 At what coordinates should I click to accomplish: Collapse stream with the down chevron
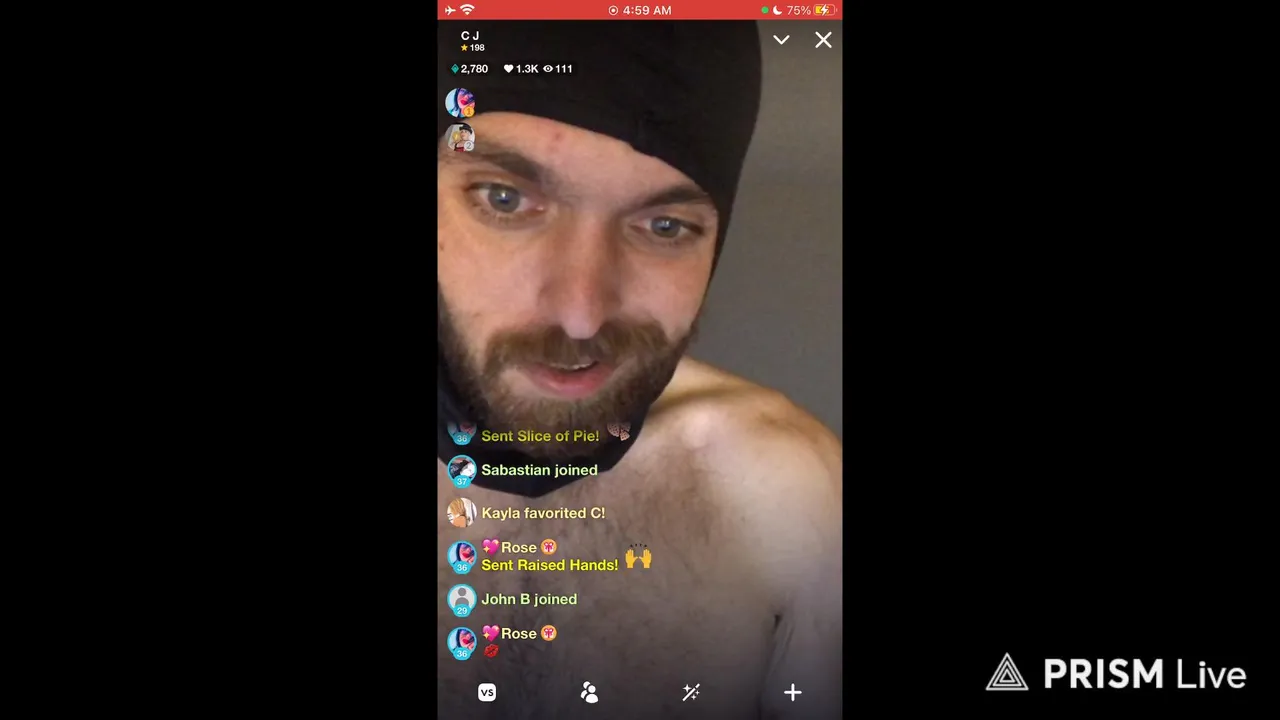click(781, 40)
